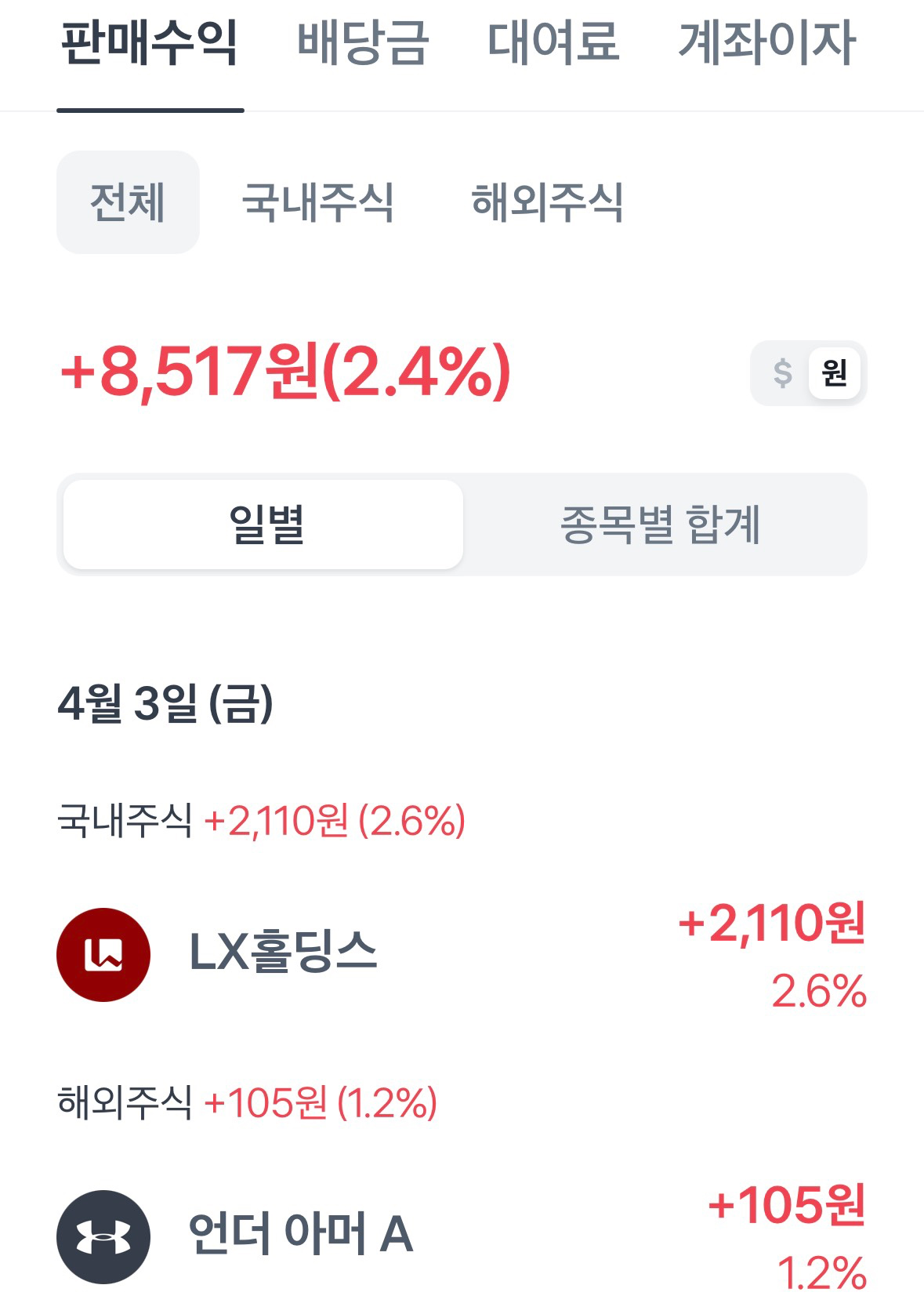Open the 언더 아머 A stock row
Screen dimensions: 924x1314
click(x=462, y=1236)
